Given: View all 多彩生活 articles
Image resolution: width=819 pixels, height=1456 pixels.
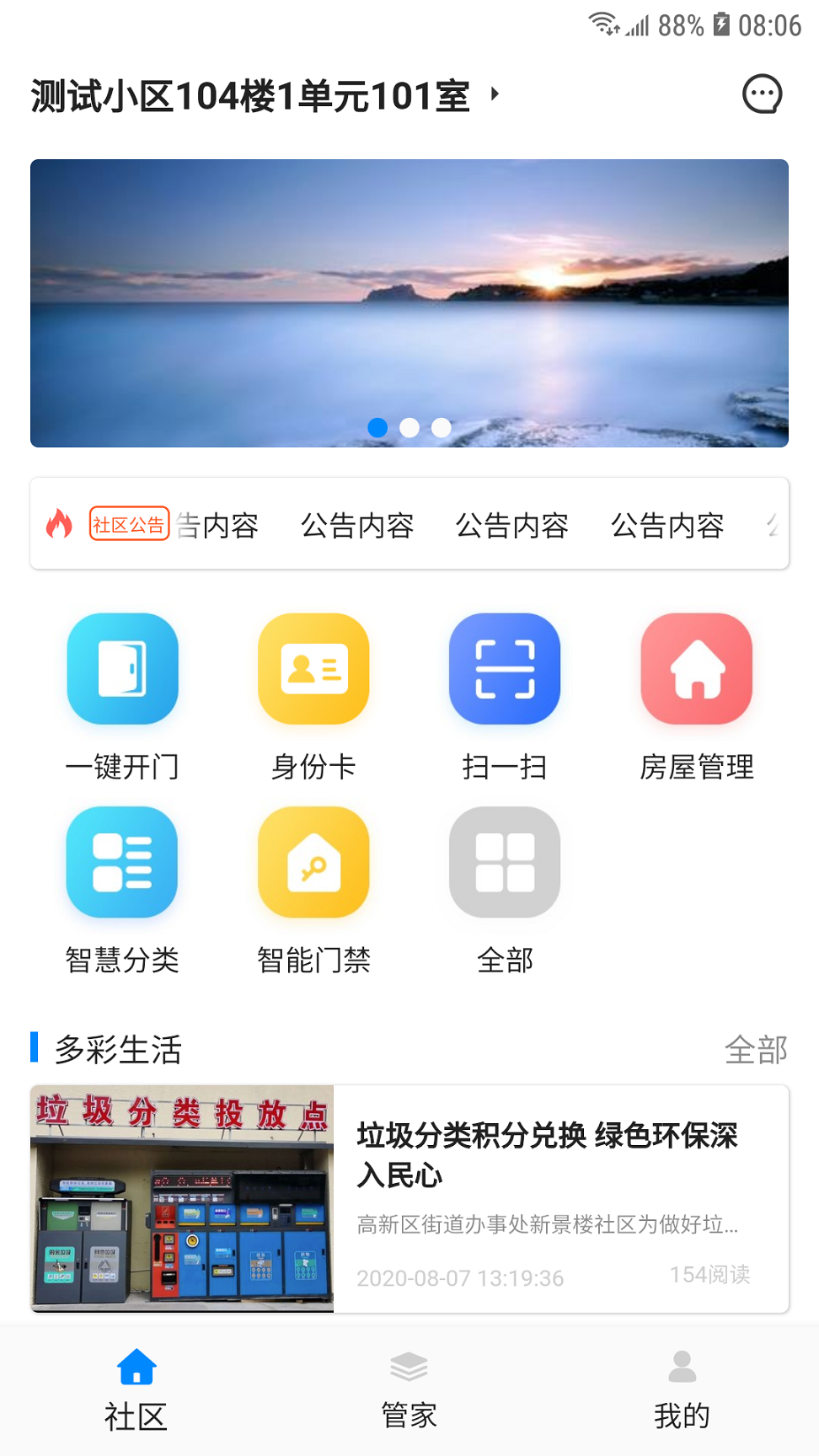Looking at the screenshot, I should (x=756, y=1050).
